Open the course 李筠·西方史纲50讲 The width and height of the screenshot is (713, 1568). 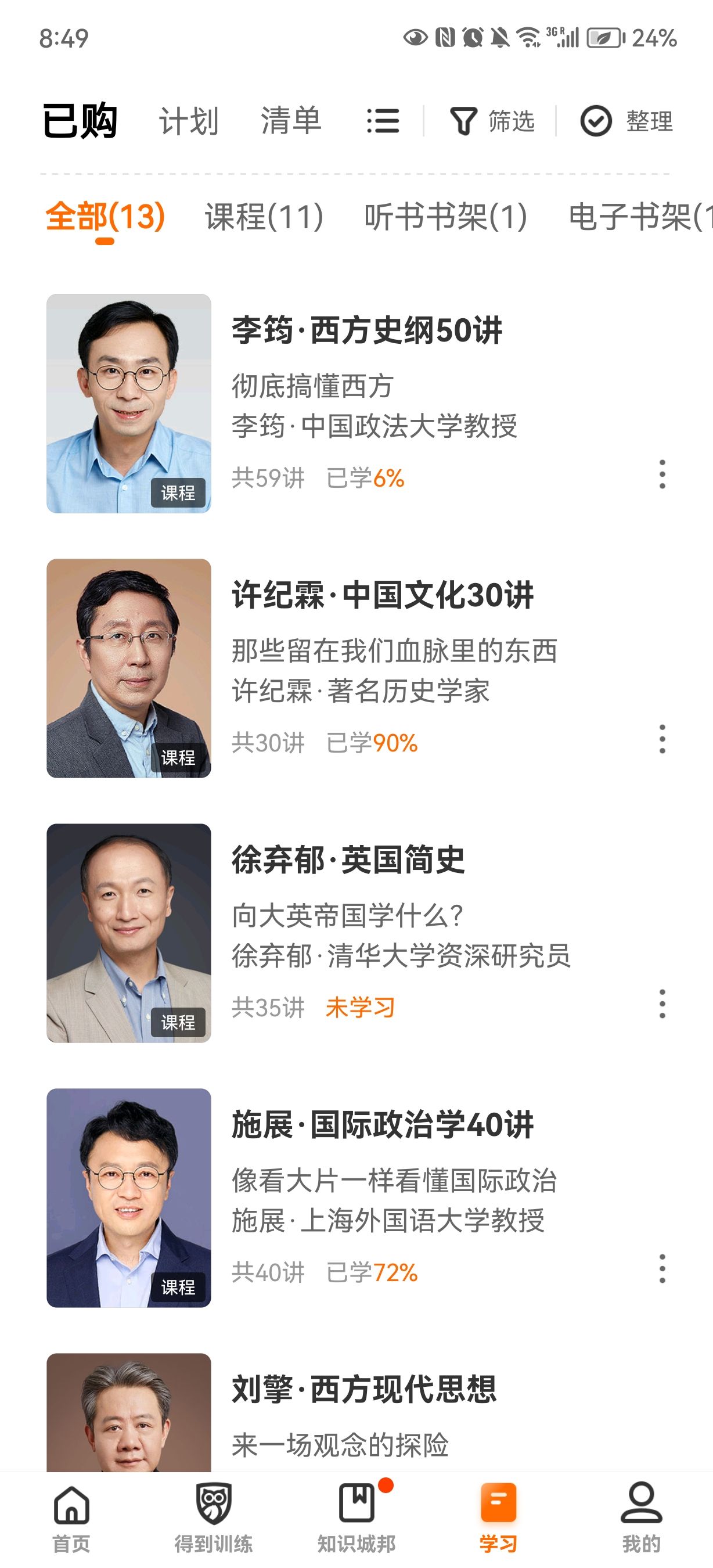[367, 330]
